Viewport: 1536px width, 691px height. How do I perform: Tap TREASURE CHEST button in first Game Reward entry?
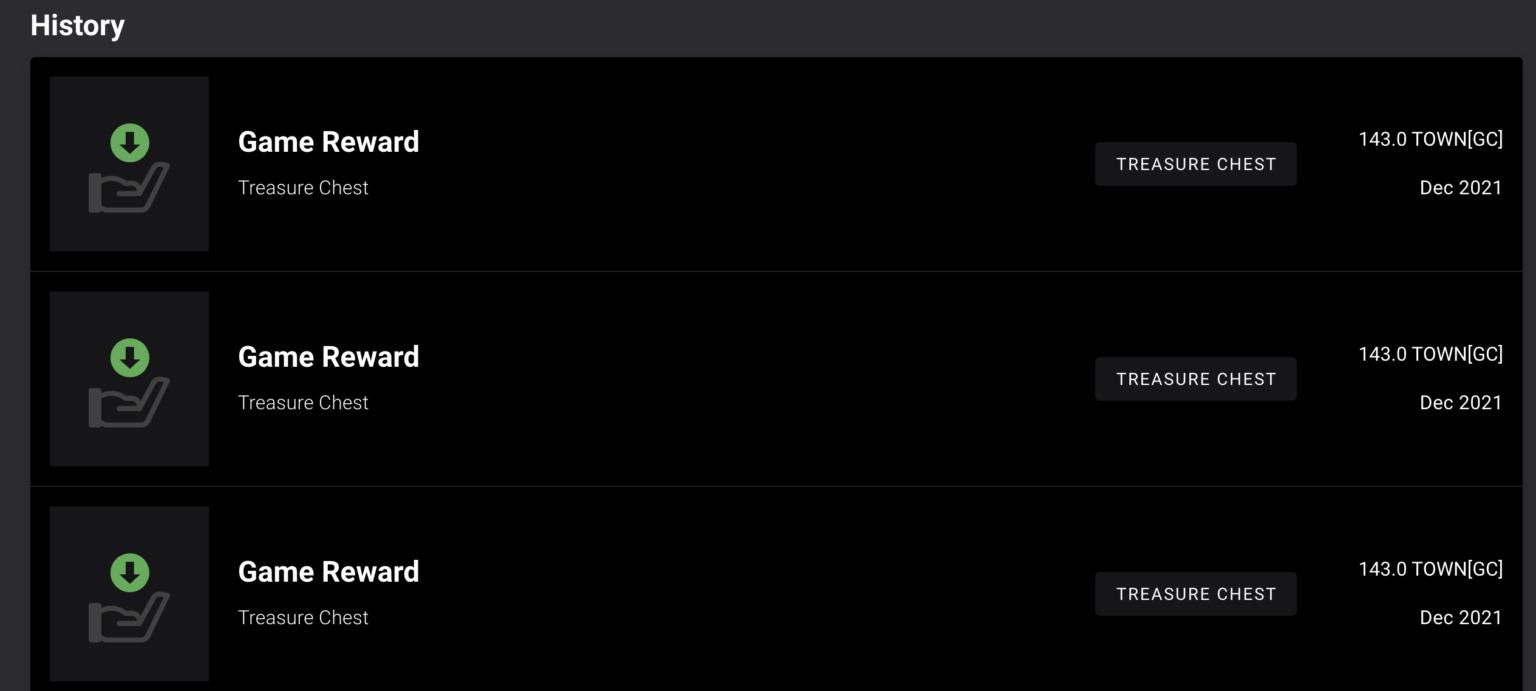(1195, 164)
